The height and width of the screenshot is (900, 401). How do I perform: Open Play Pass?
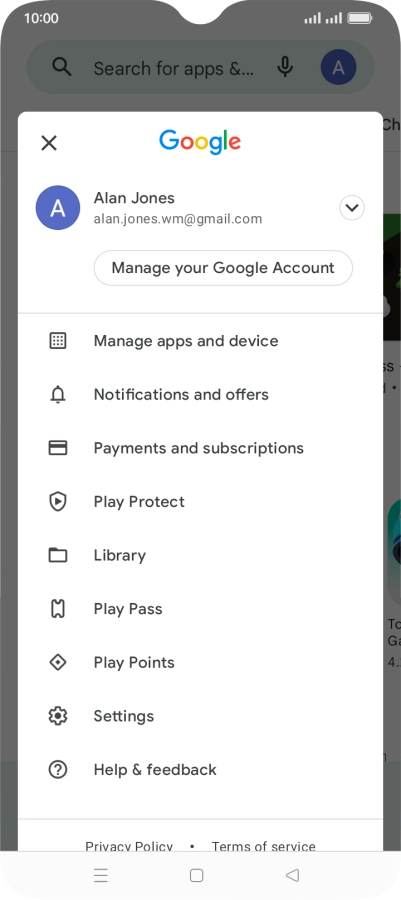pos(200,609)
